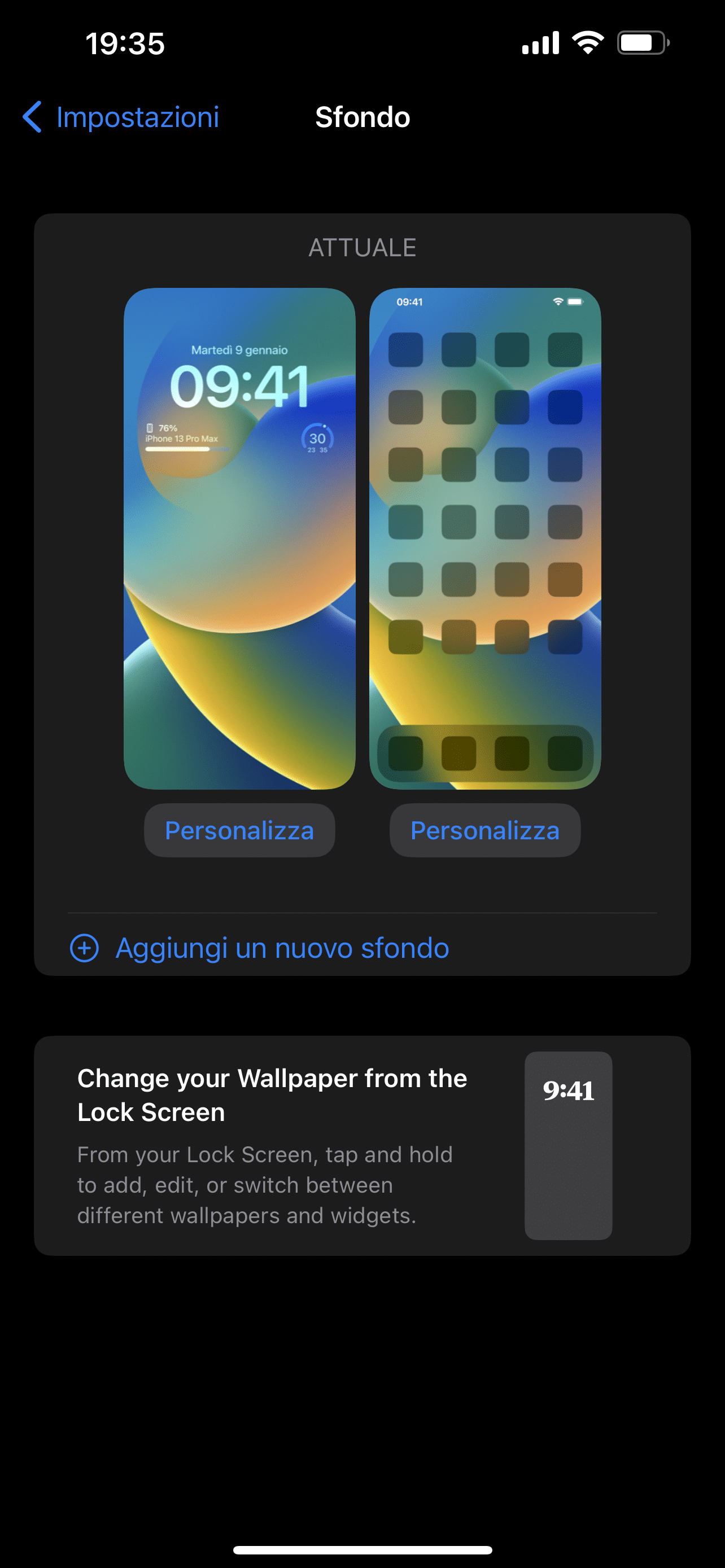Open the lock screen wallpaper preview
725x1568 pixels.
point(239,538)
